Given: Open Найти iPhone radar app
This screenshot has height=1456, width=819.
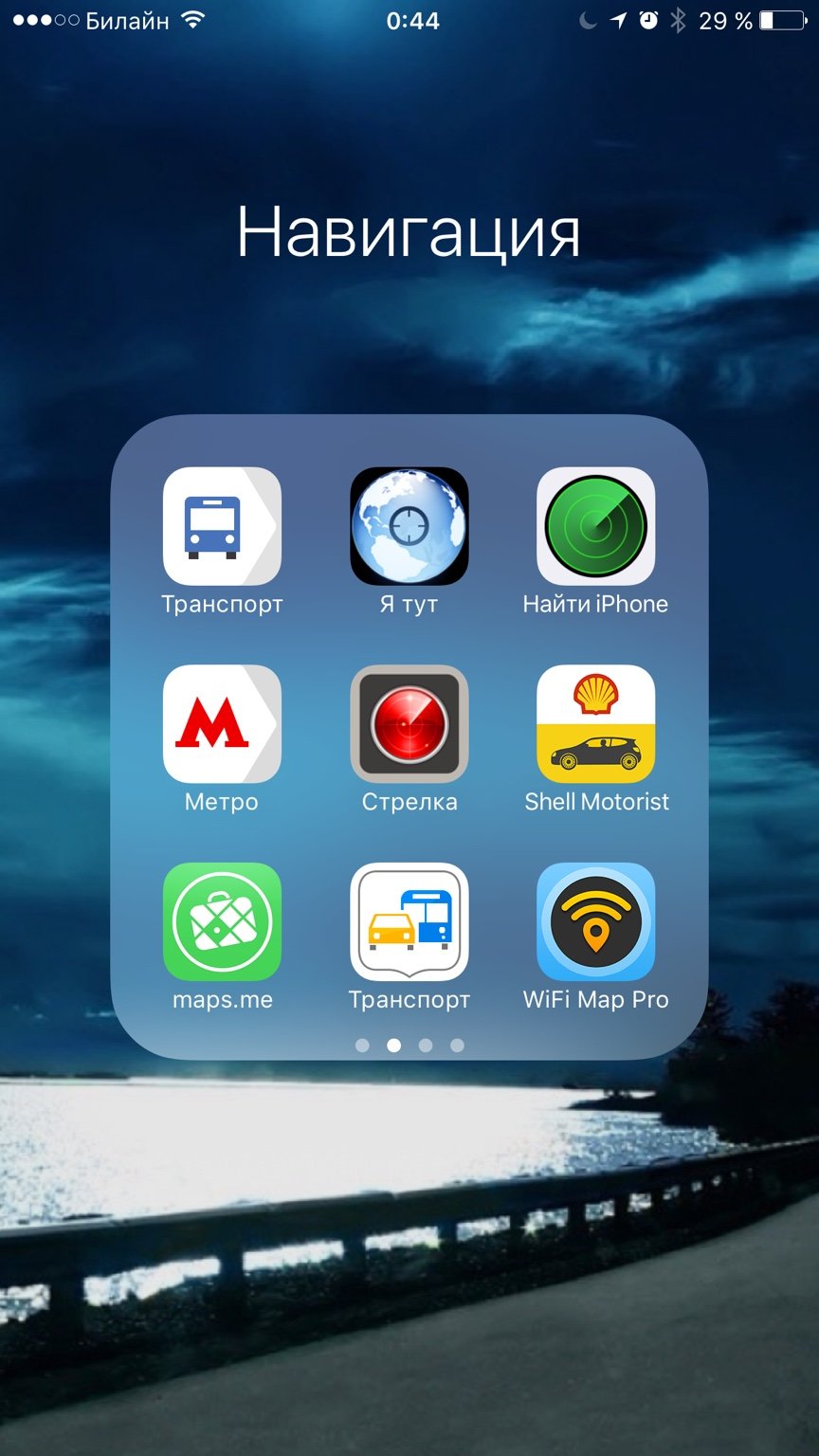Looking at the screenshot, I should [x=596, y=526].
